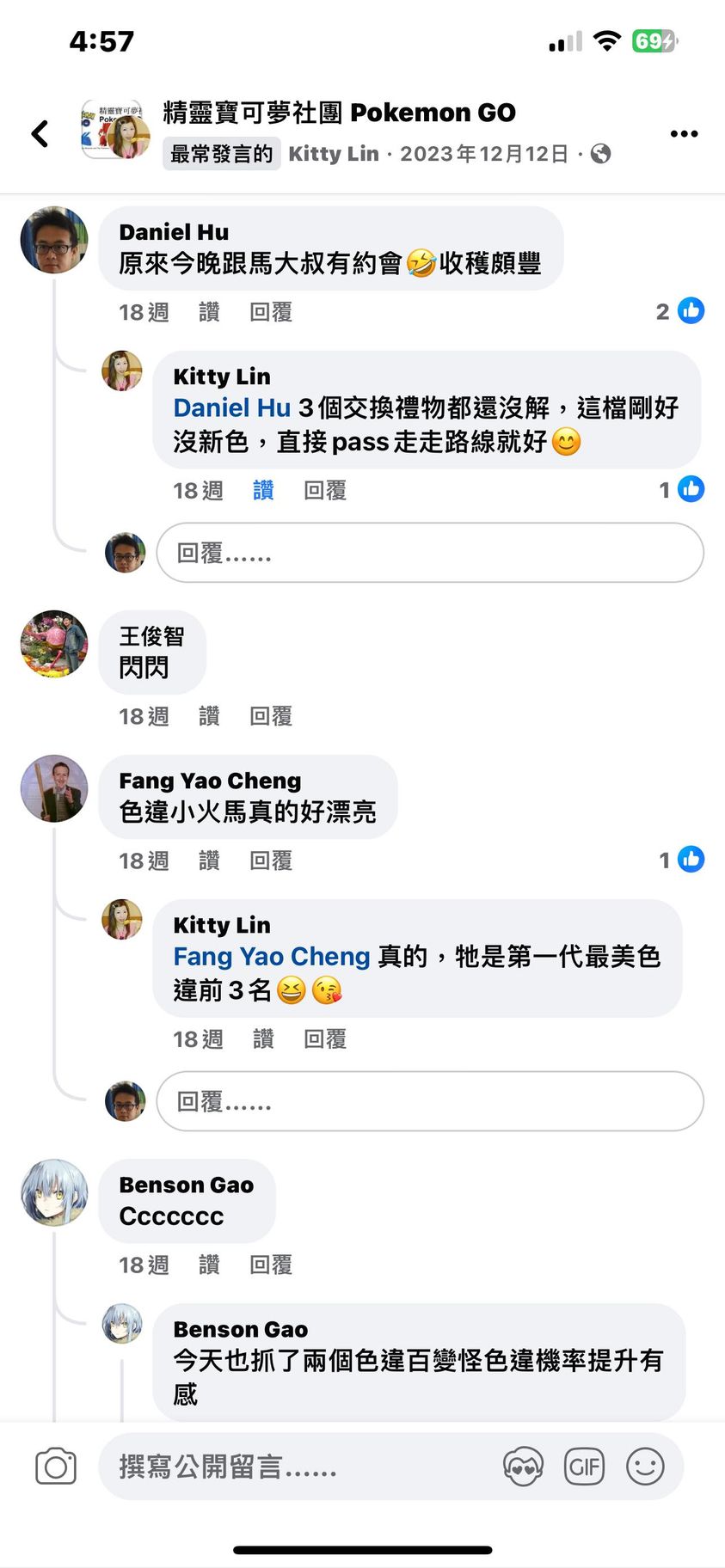The width and height of the screenshot is (725, 1568).
Task: Reply to 王俊智's comment
Action: click(x=271, y=716)
